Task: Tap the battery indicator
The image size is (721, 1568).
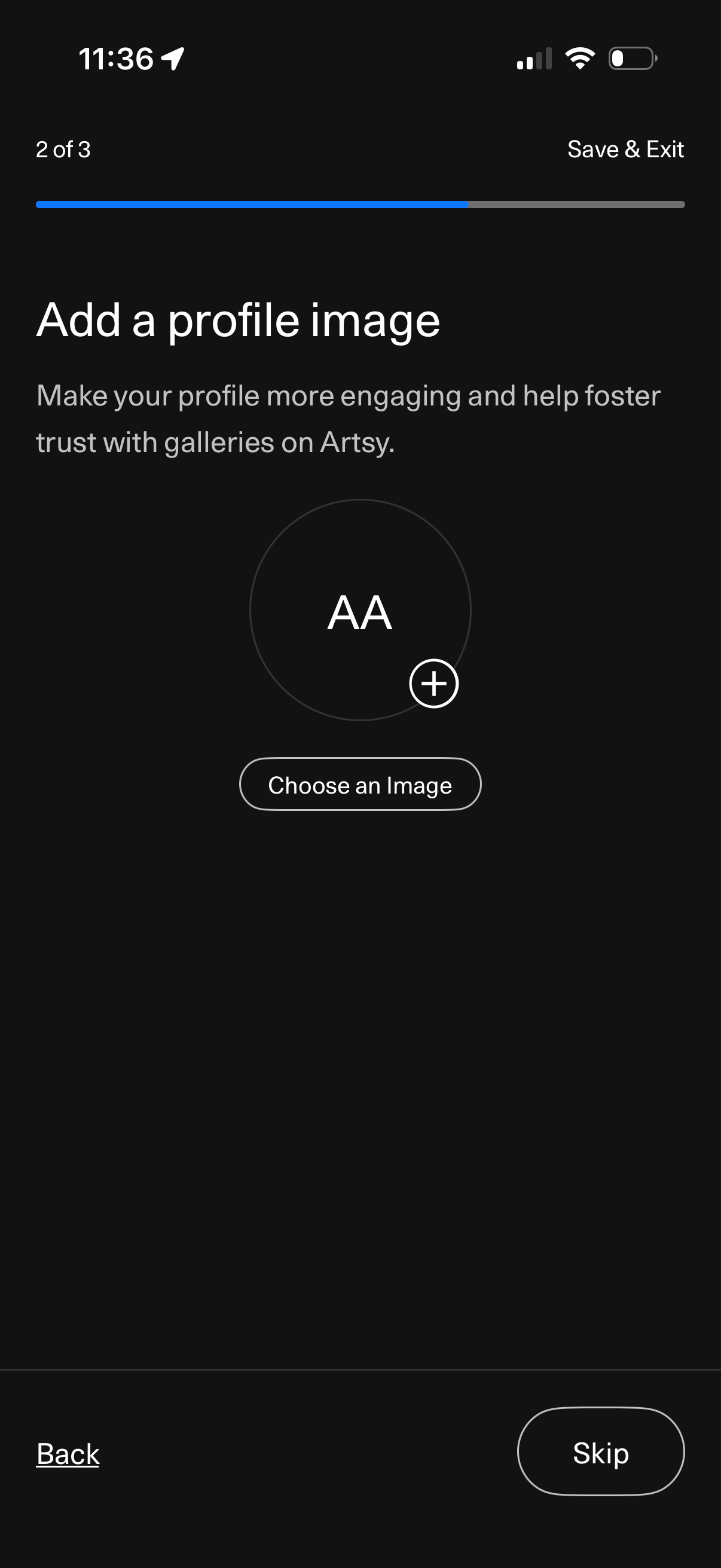Action: (630, 58)
